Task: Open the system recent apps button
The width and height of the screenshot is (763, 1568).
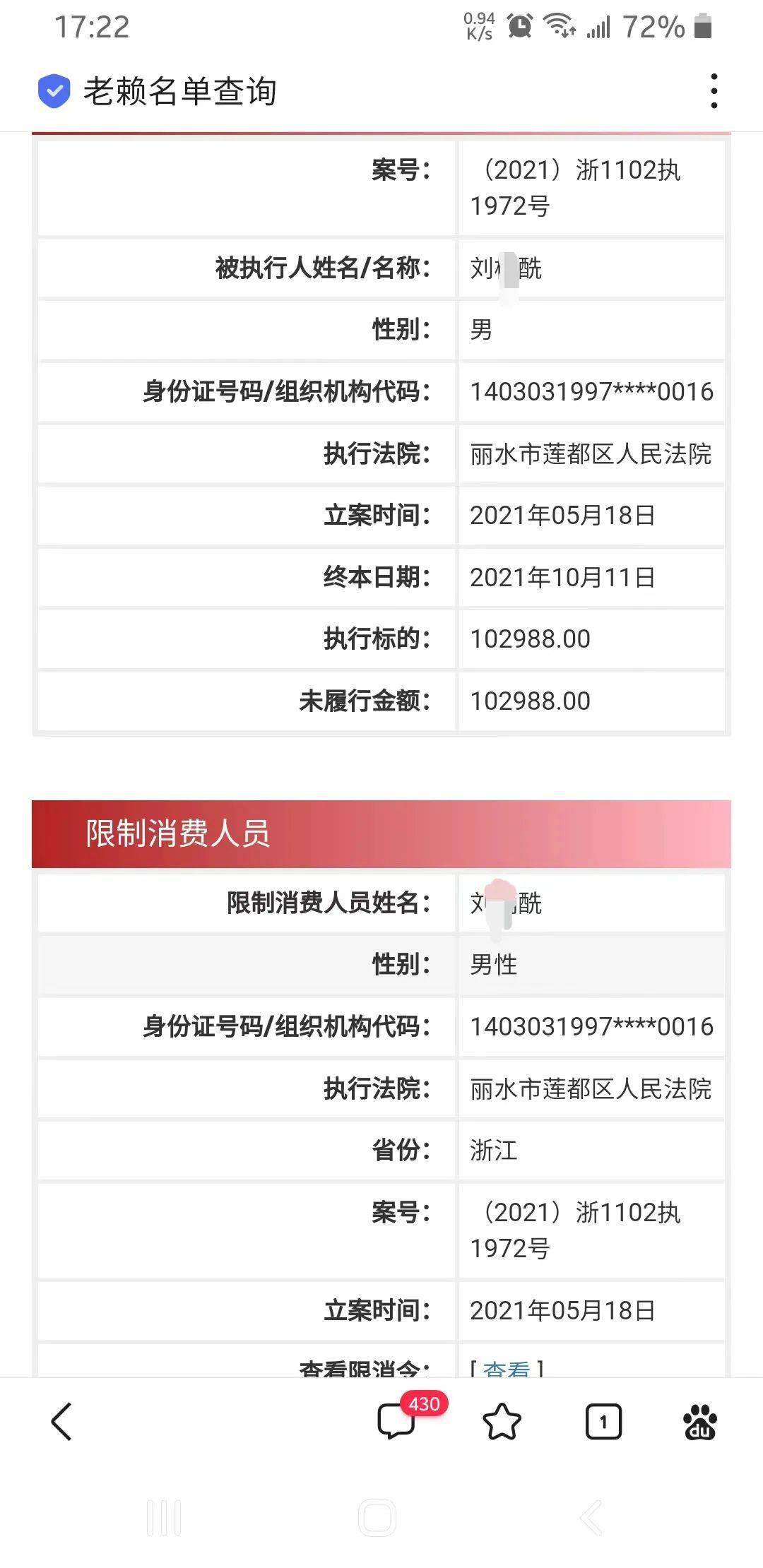Action: point(164,1516)
